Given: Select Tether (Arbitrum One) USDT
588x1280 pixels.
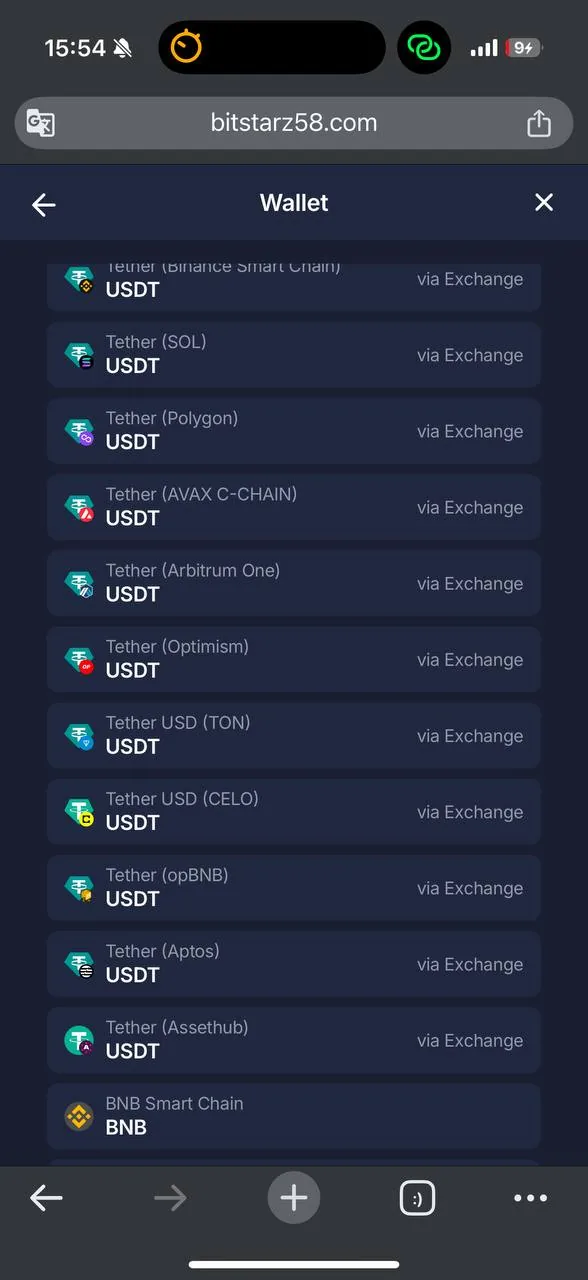Looking at the screenshot, I should pyautogui.click(x=294, y=583).
